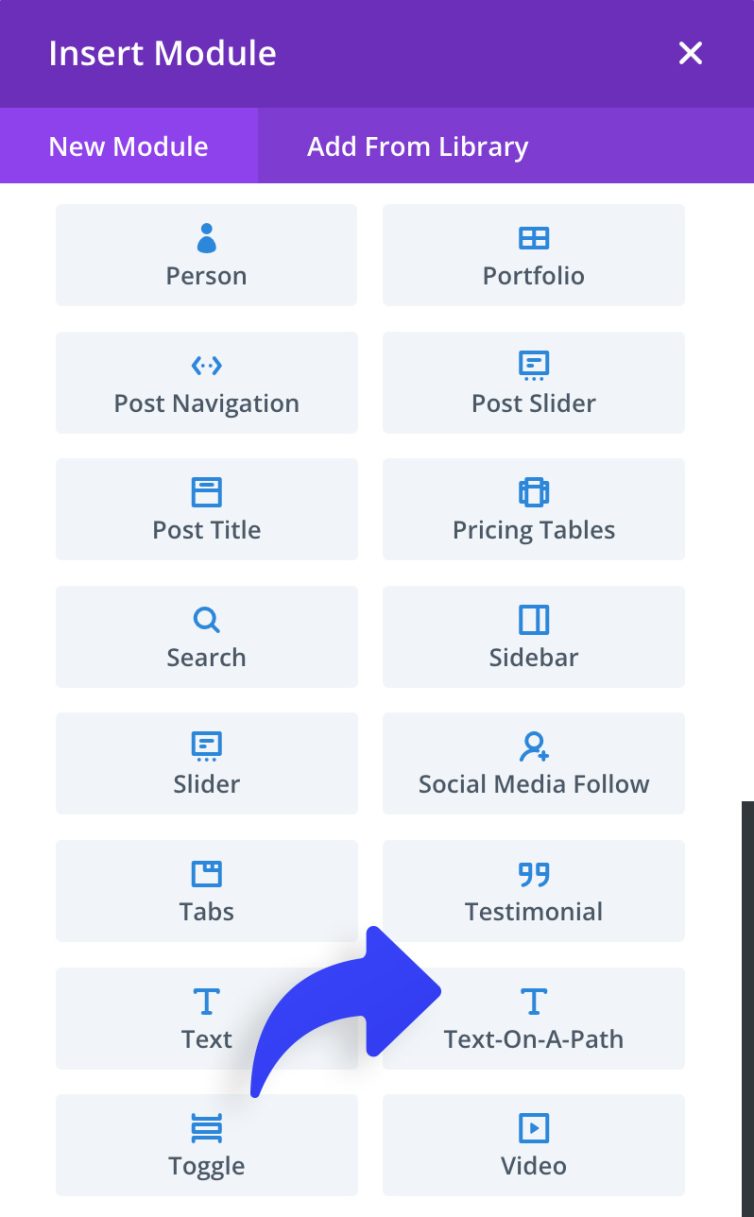Switch to the Add From Library tab

(x=417, y=146)
